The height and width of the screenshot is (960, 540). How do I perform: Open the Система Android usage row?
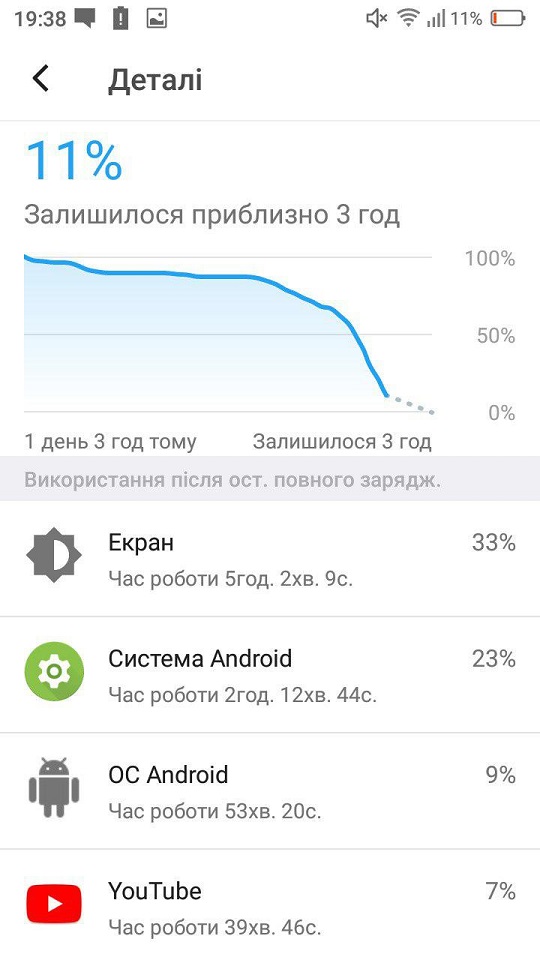pyautogui.click(x=270, y=675)
